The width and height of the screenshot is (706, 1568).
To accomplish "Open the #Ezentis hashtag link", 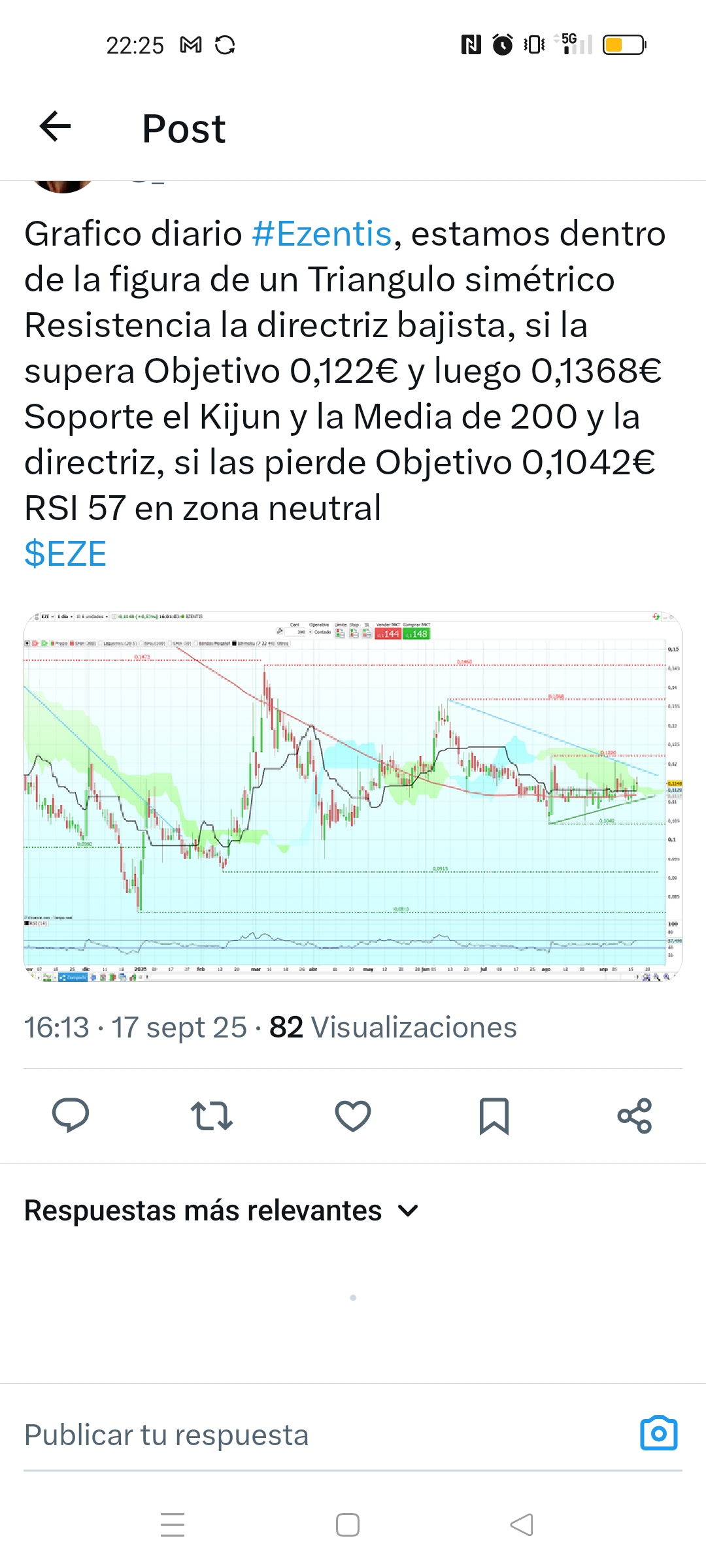I will coord(322,234).
